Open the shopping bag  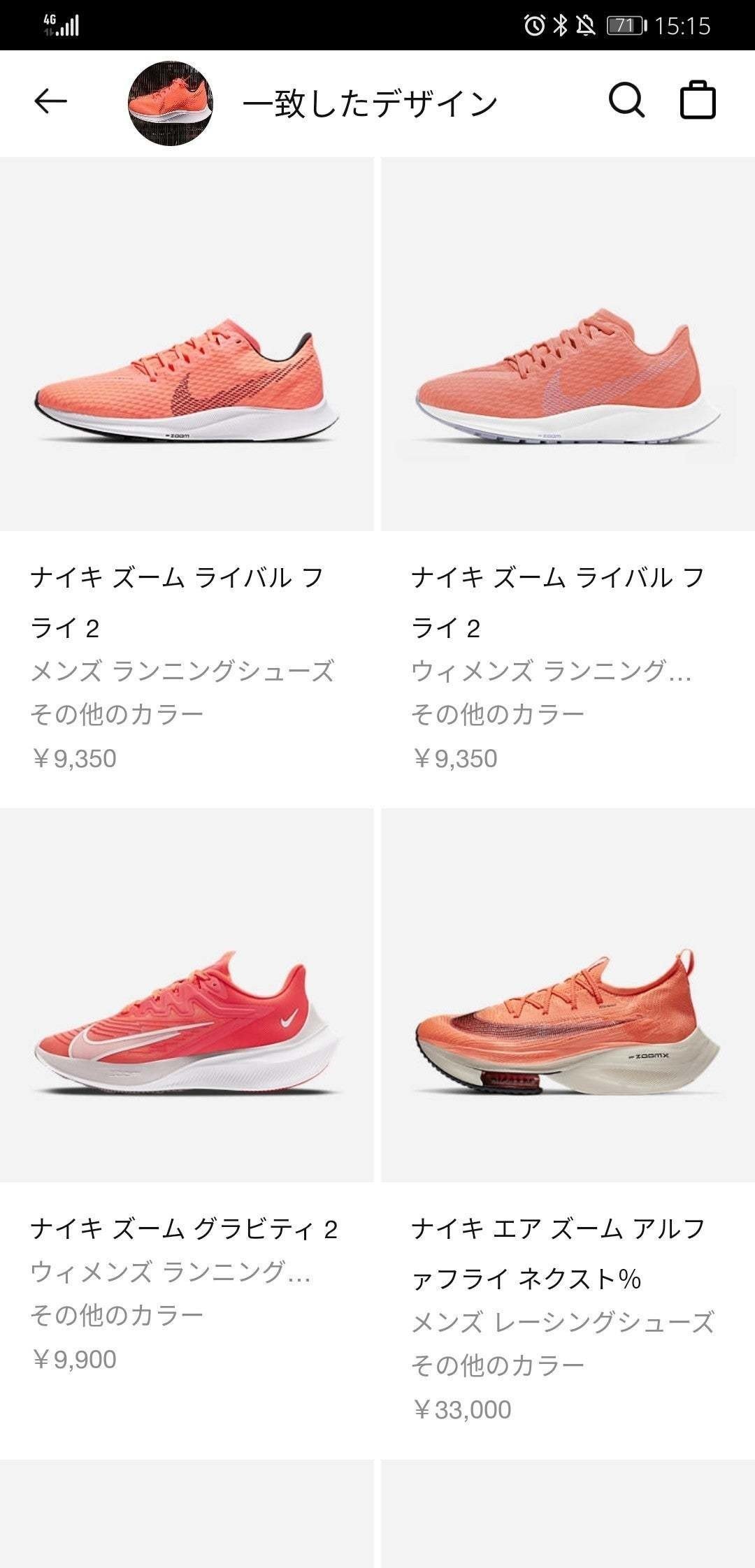[698, 101]
